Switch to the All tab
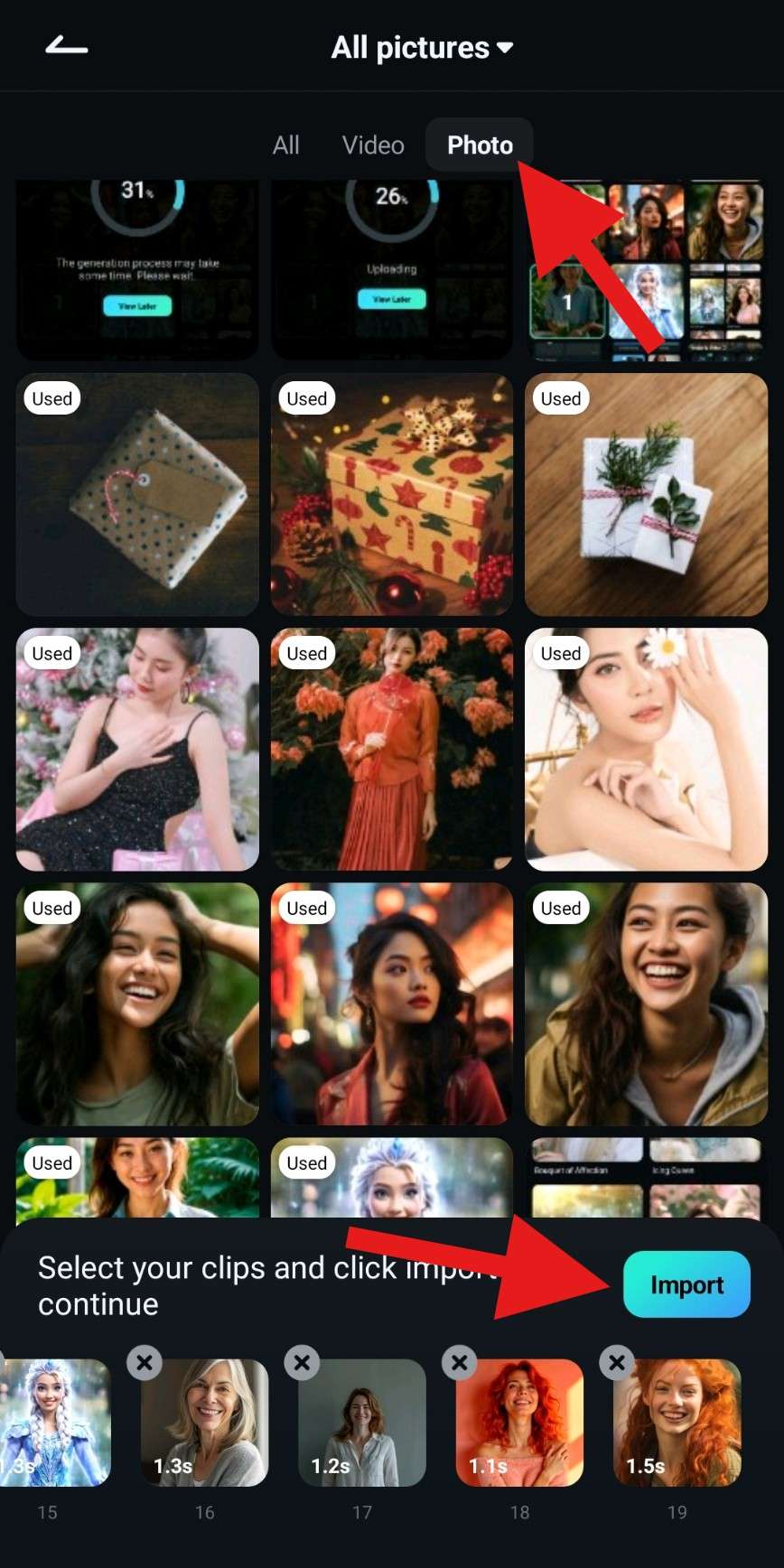The image size is (784, 1568). click(x=285, y=145)
